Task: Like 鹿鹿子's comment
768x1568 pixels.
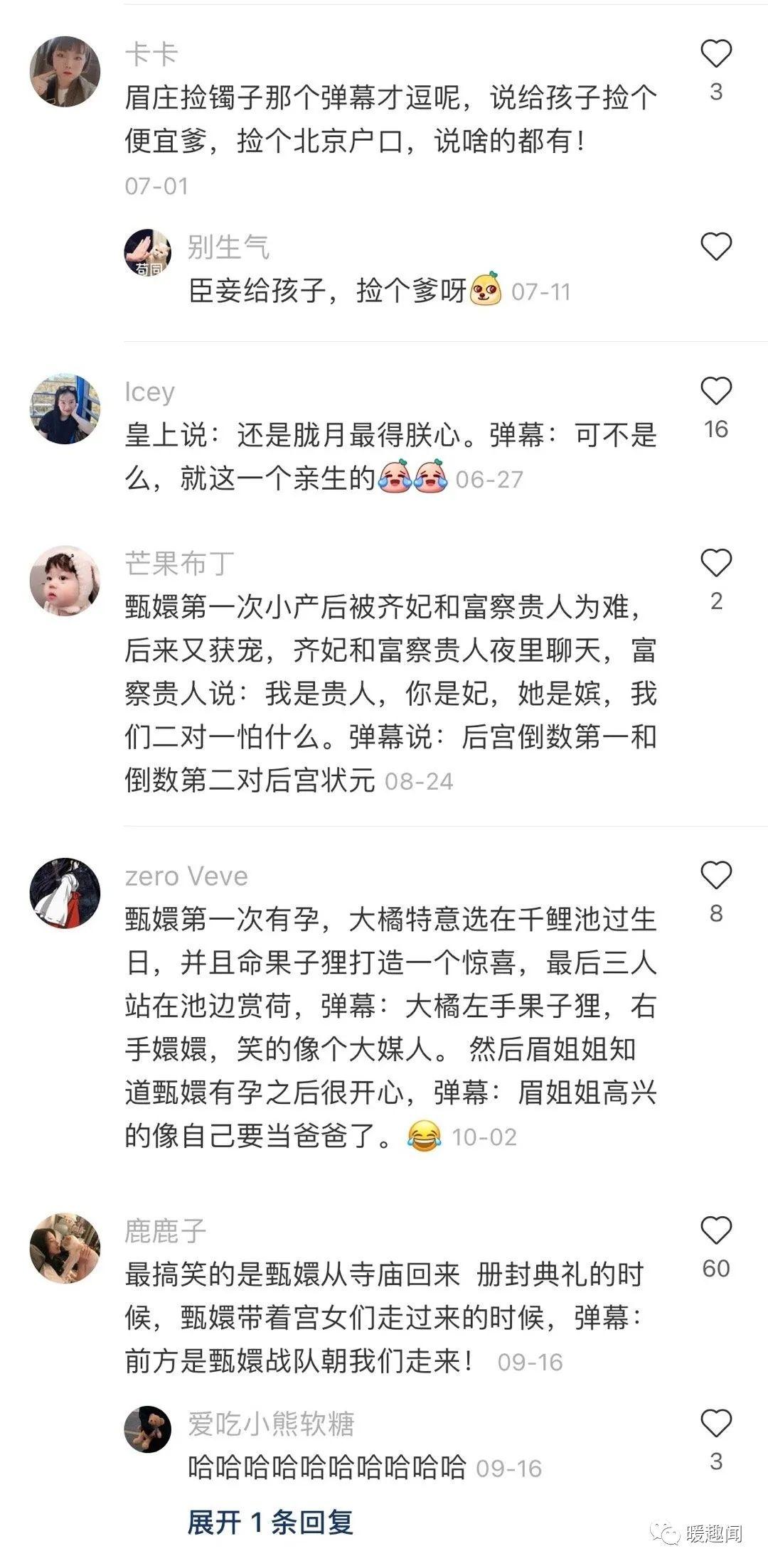Action: click(715, 1231)
